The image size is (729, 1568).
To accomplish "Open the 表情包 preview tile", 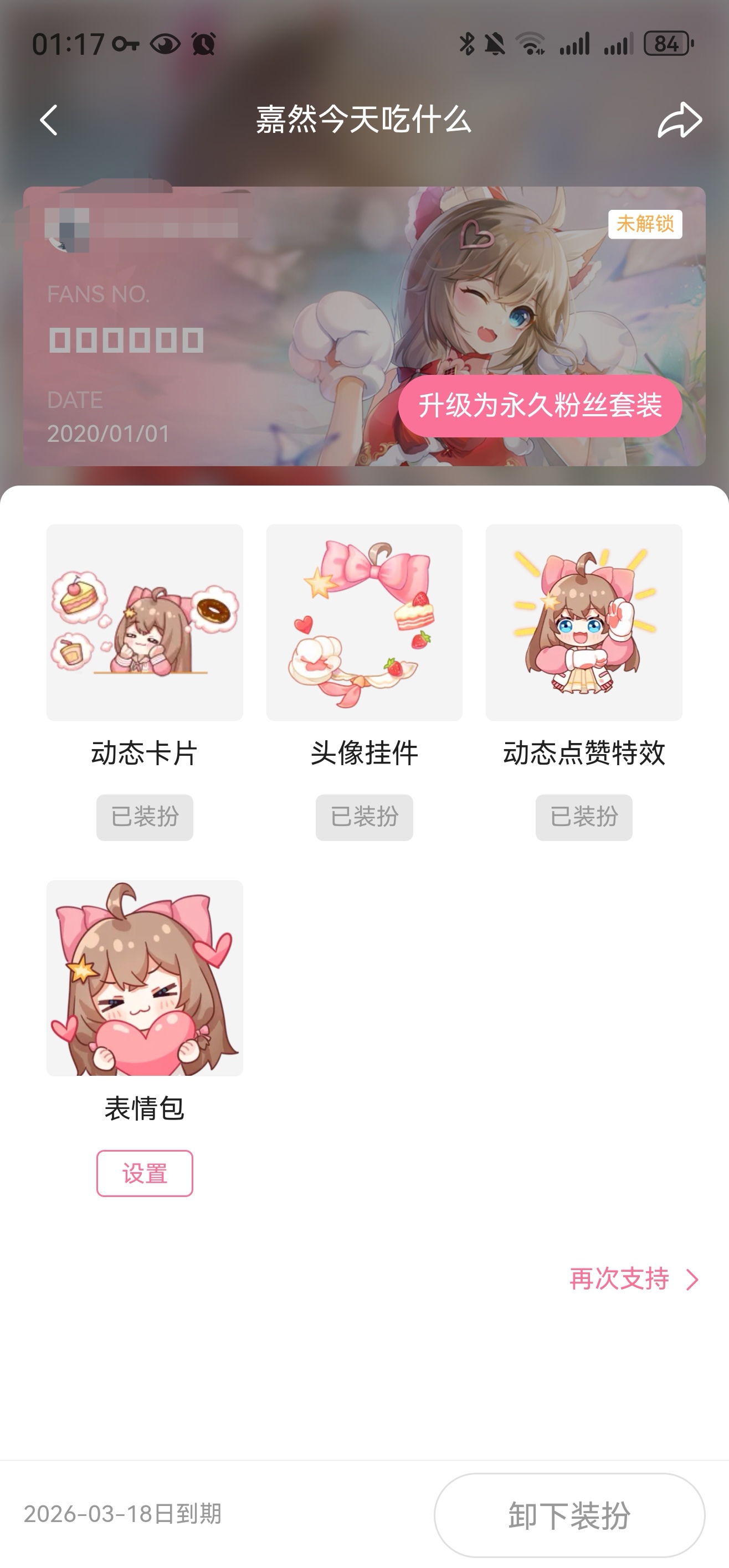I will tap(145, 978).
